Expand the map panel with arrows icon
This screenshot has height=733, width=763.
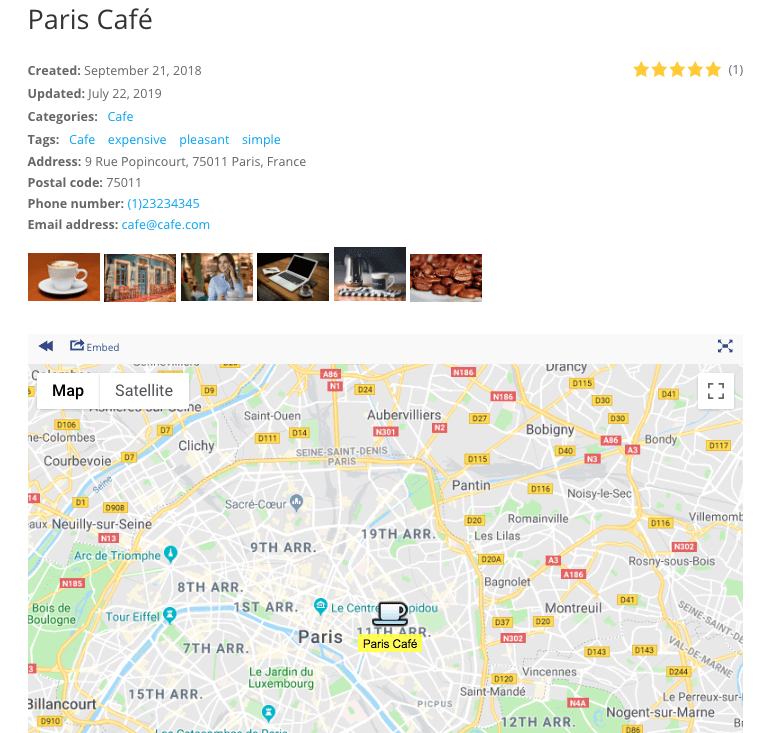click(725, 346)
